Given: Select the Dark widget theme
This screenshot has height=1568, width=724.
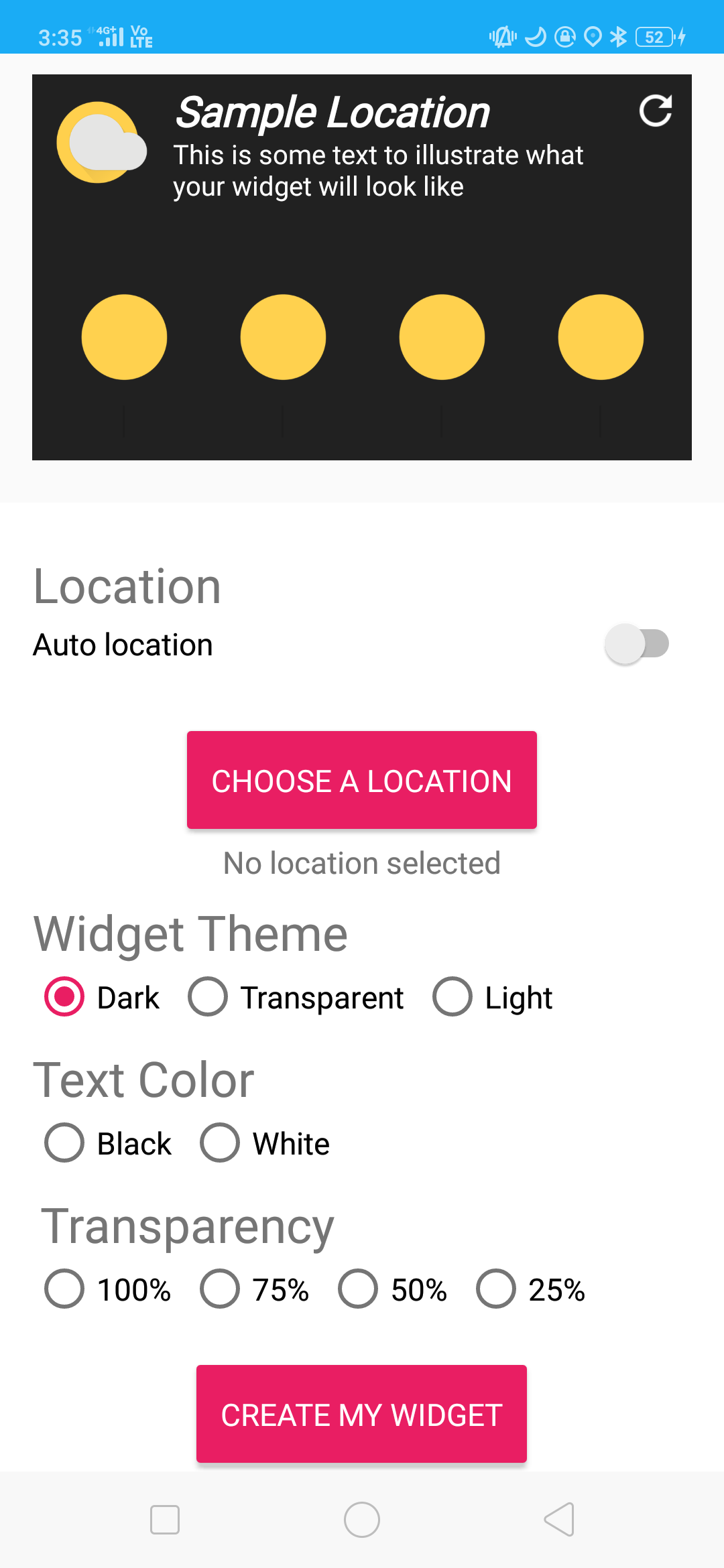Looking at the screenshot, I should pos(102,997).
